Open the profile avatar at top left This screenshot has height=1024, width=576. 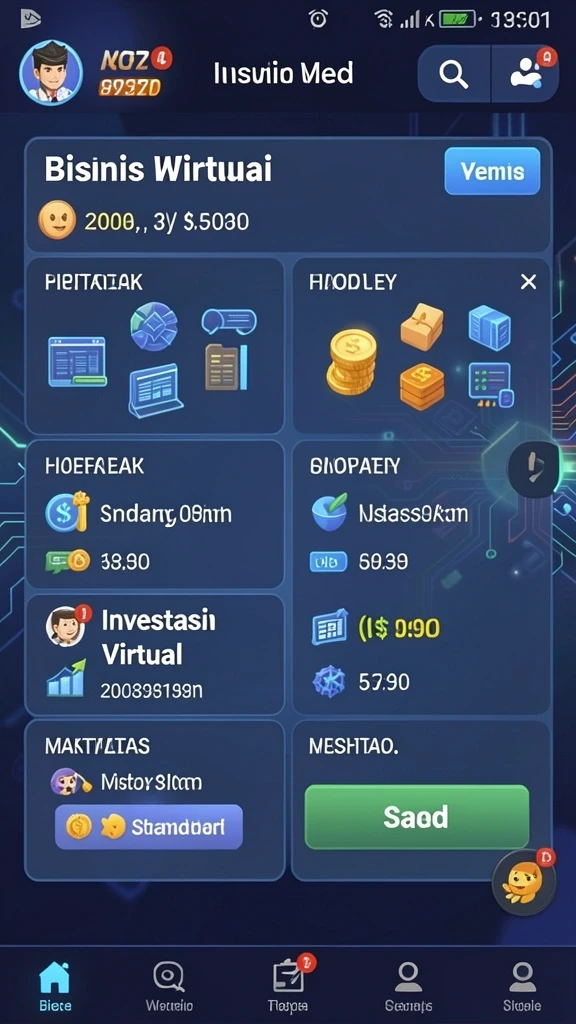tap(51, 72)
